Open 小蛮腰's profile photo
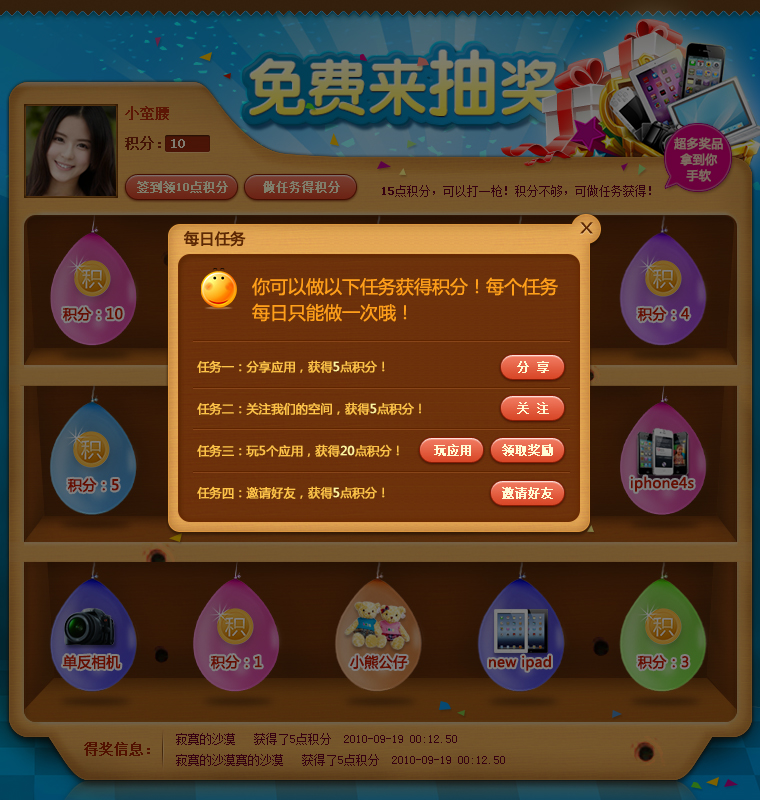The width and height of the screenshot is (760, 800). (x=70, y=151)
